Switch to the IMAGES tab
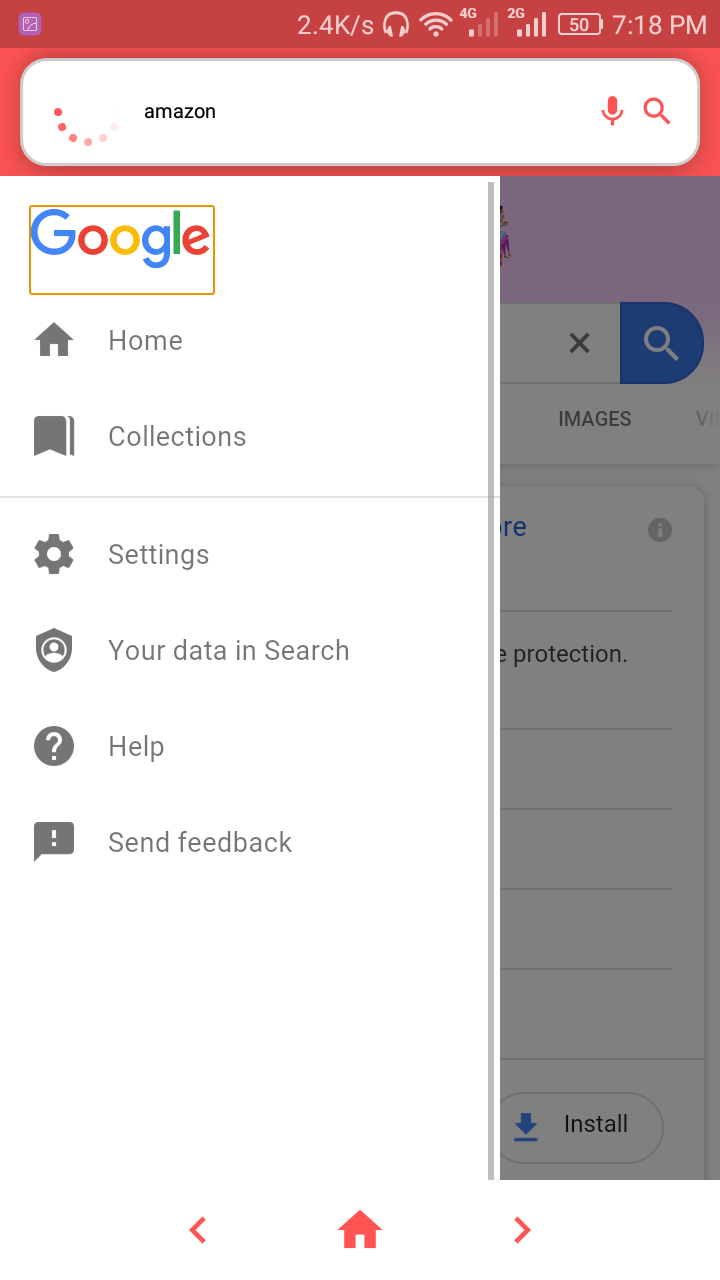The image size is (720, 1280). [x=594, y=419]
